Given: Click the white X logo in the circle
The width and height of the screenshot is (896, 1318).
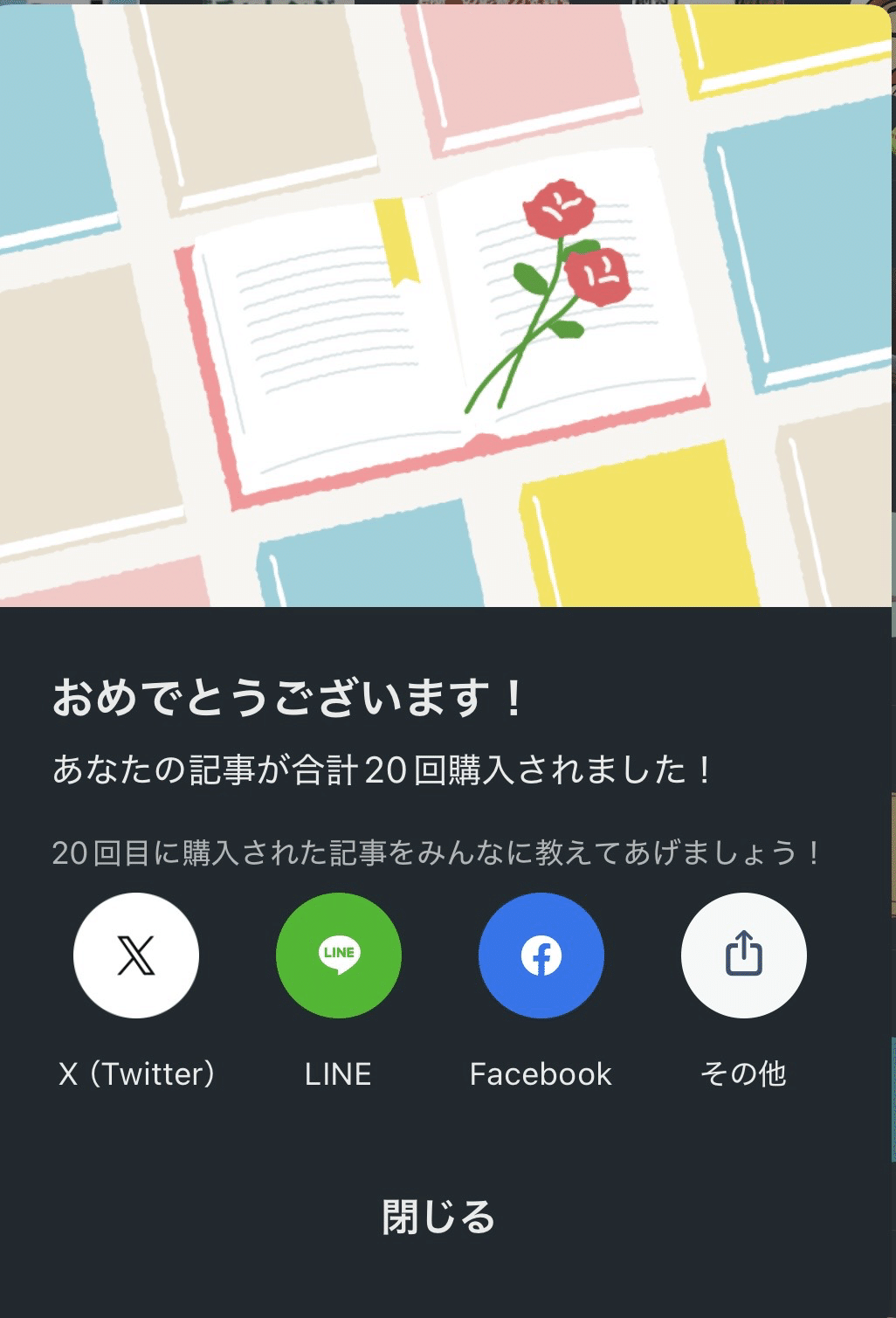Looking at the screenshot, I should point(135,956).
